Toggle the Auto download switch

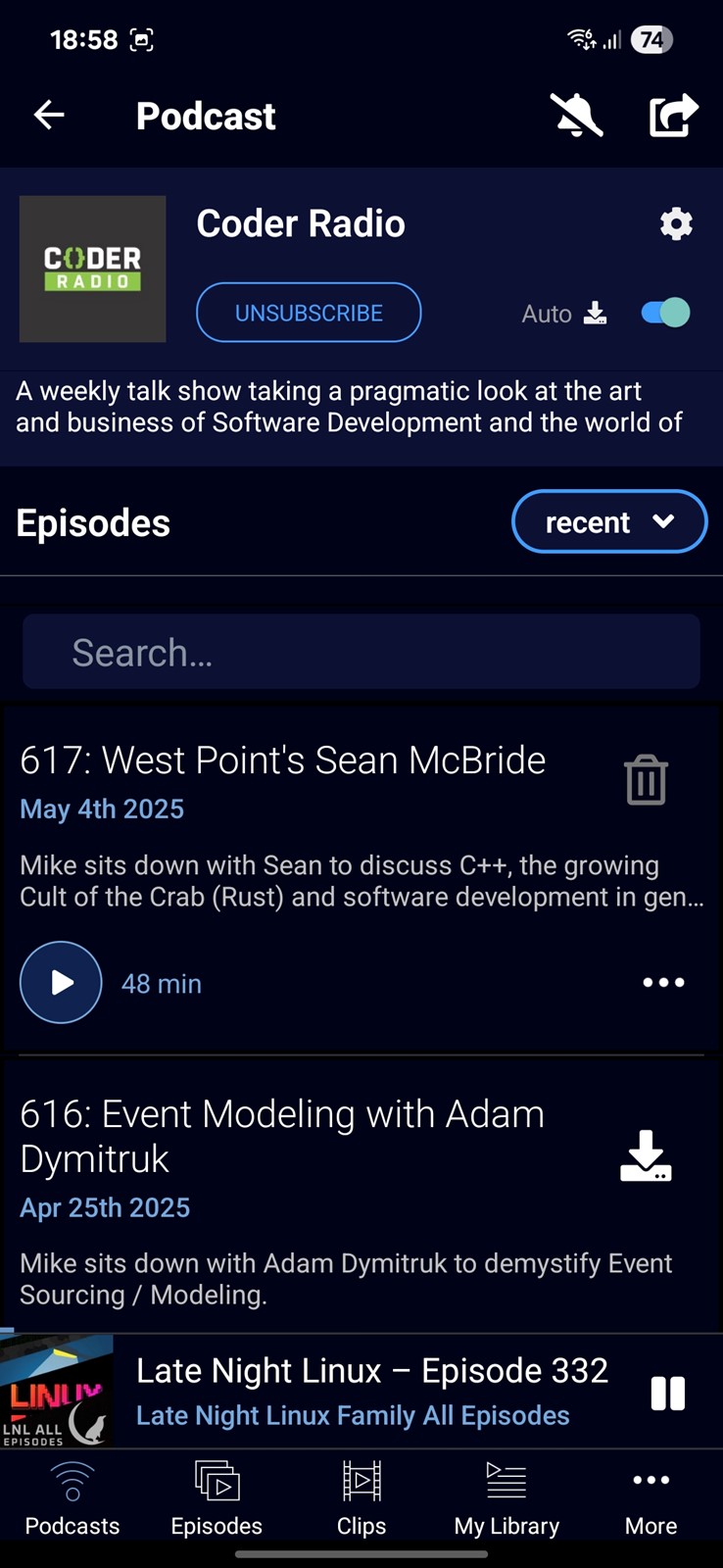click(x=665, y=313)
